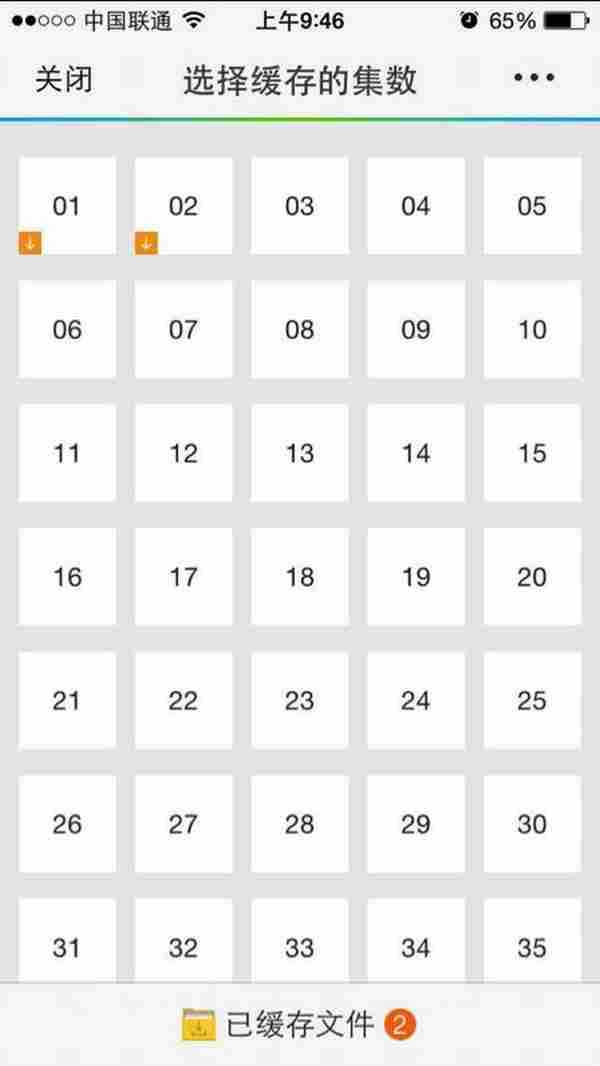Screen dimensions: 600x1066
Task: Pick episode 30
Action: (x=532, y=824)
